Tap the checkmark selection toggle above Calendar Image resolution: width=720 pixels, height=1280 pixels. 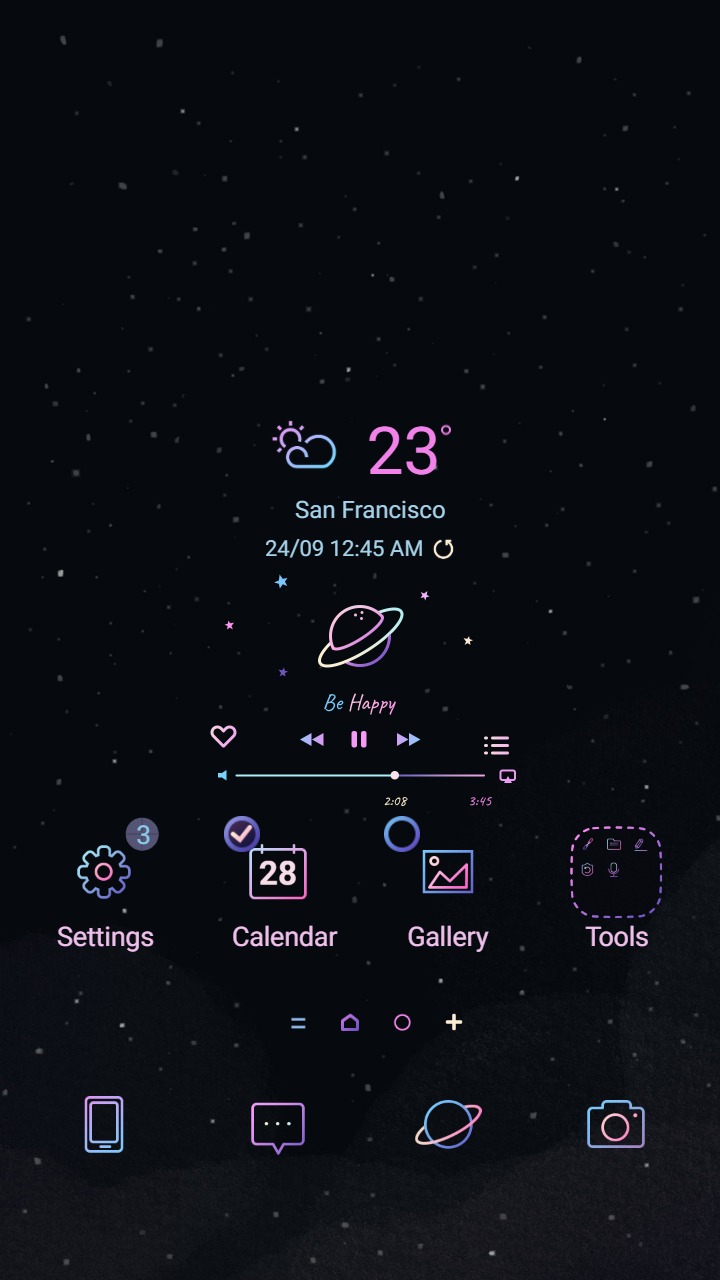[241, 834]
